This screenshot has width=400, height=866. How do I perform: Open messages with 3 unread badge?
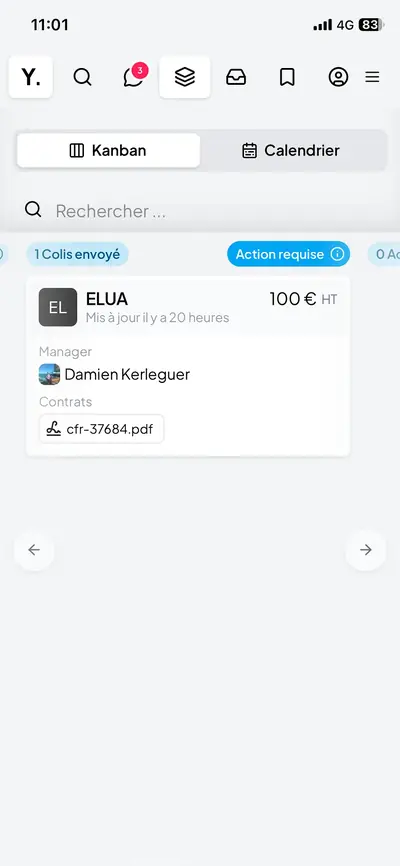tap(133, 76)
